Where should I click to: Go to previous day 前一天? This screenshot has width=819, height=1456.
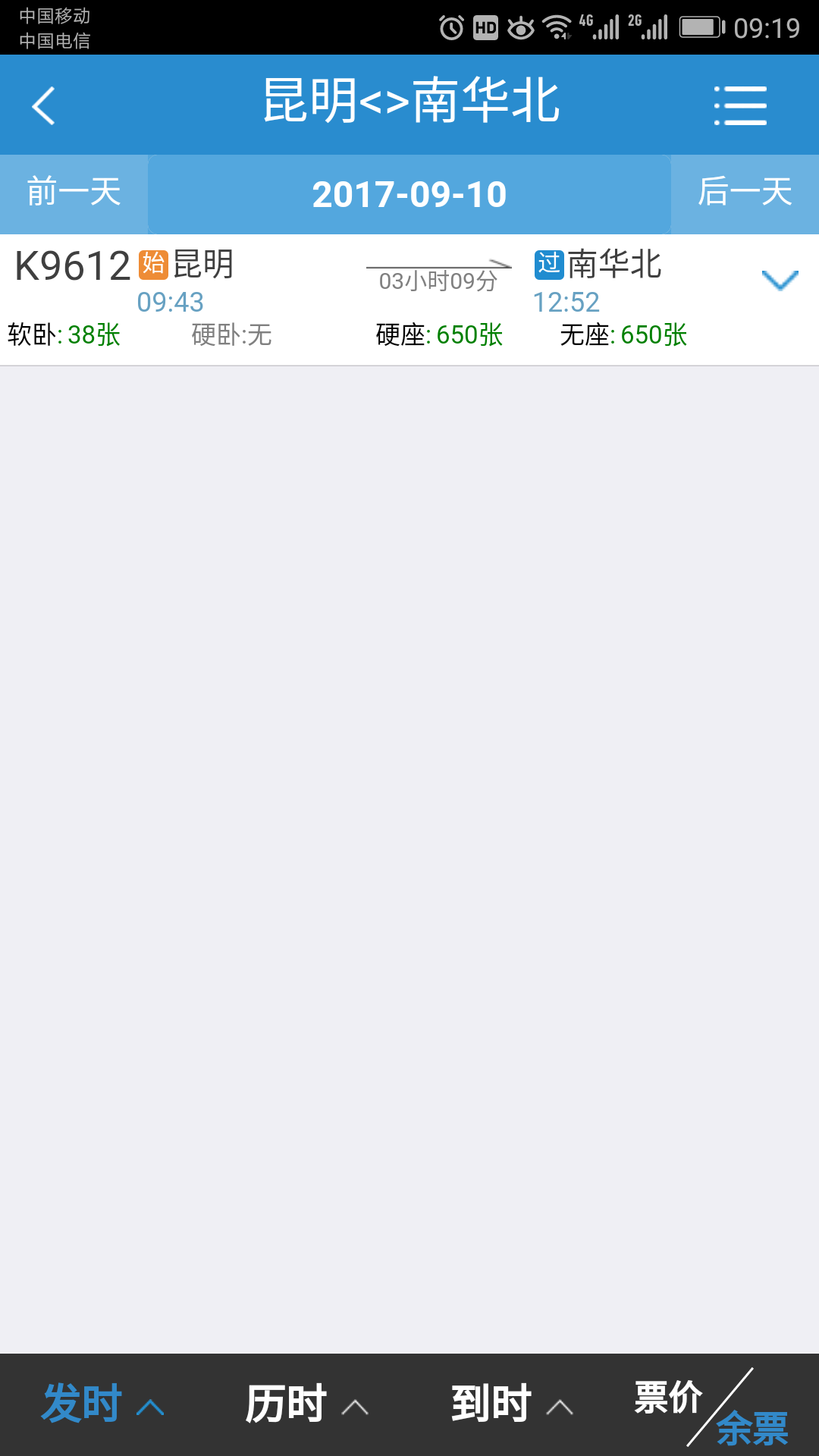74,193
